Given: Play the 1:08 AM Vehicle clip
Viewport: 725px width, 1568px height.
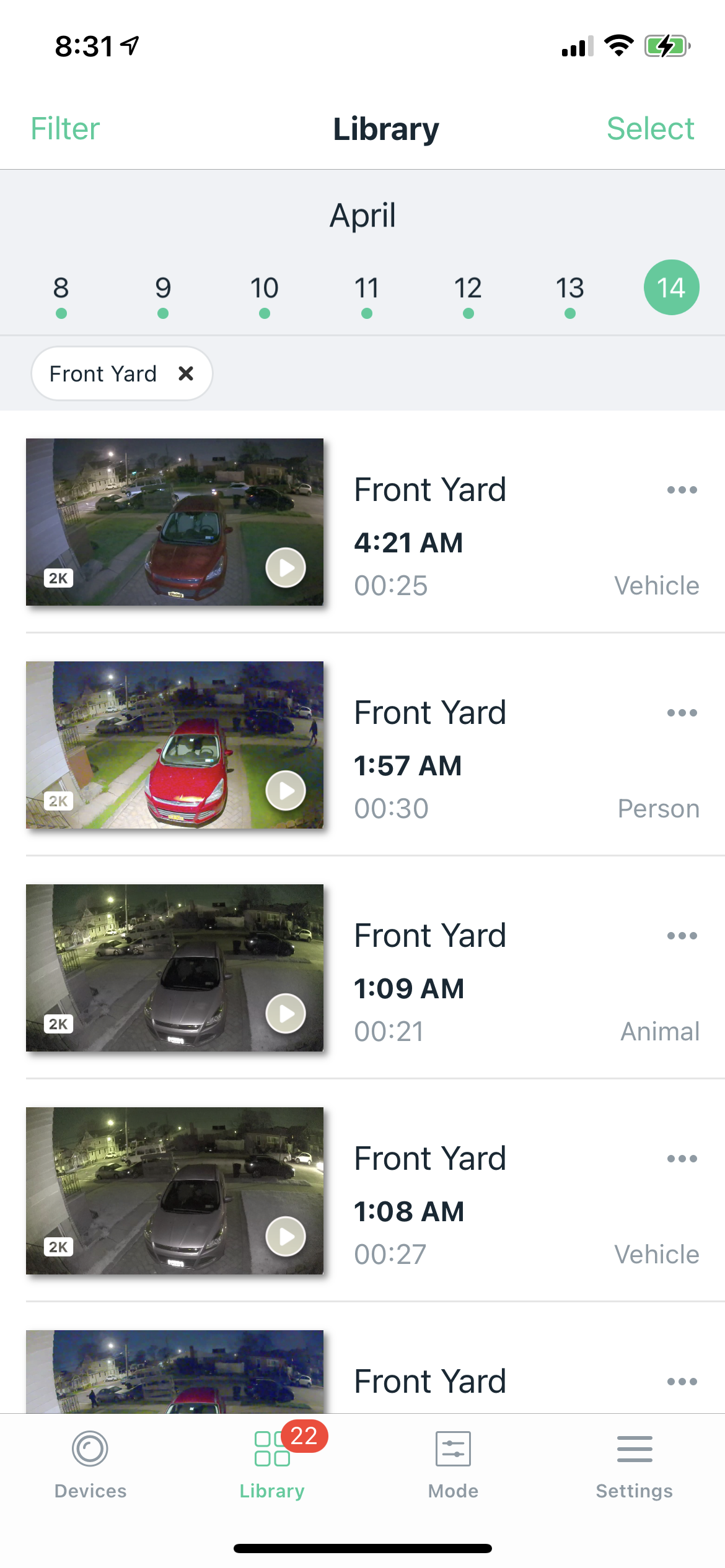Looking at the screenshot, I should pos(286,1236).
